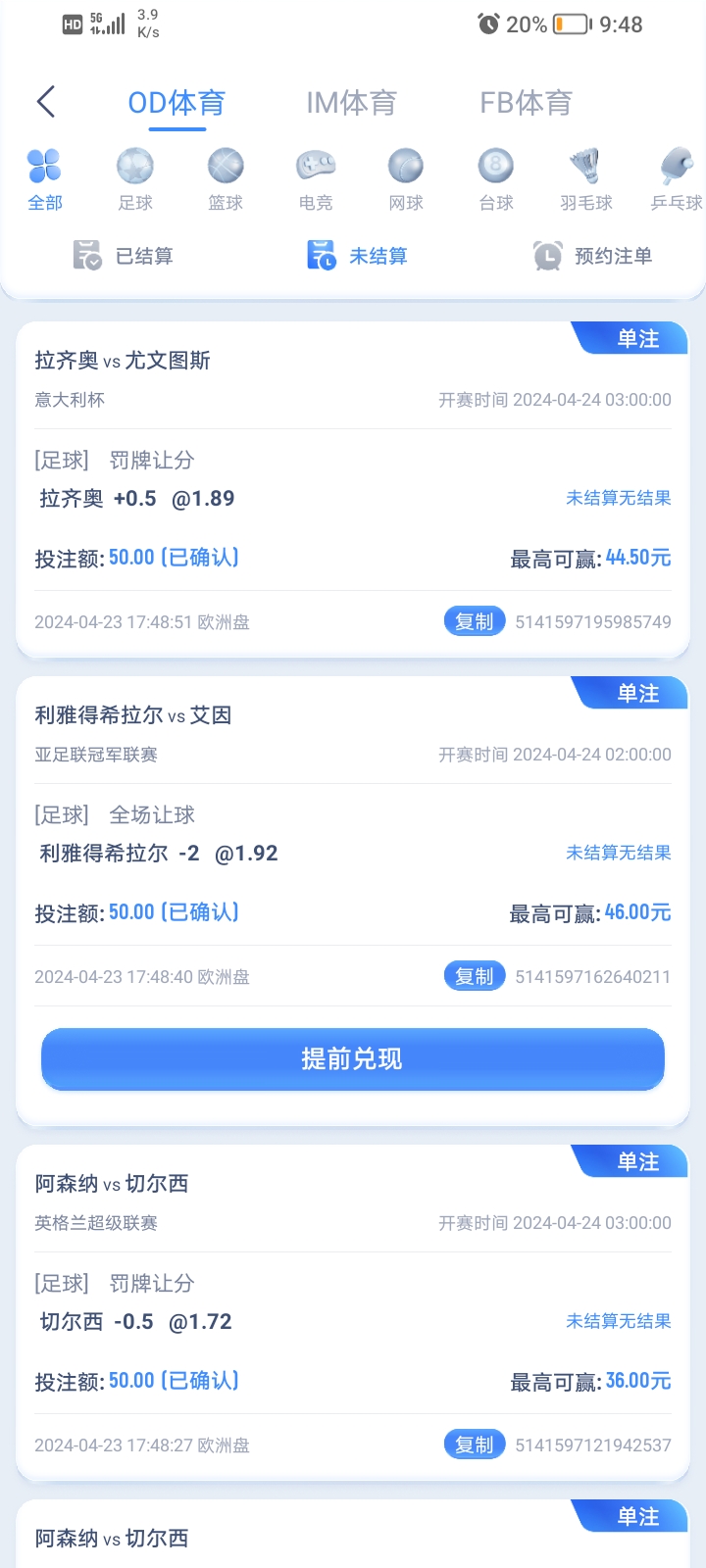706x1568 pixels.
Task: Tap 提前兑现 to cash out early
Action: click(x=353, y=1058)
